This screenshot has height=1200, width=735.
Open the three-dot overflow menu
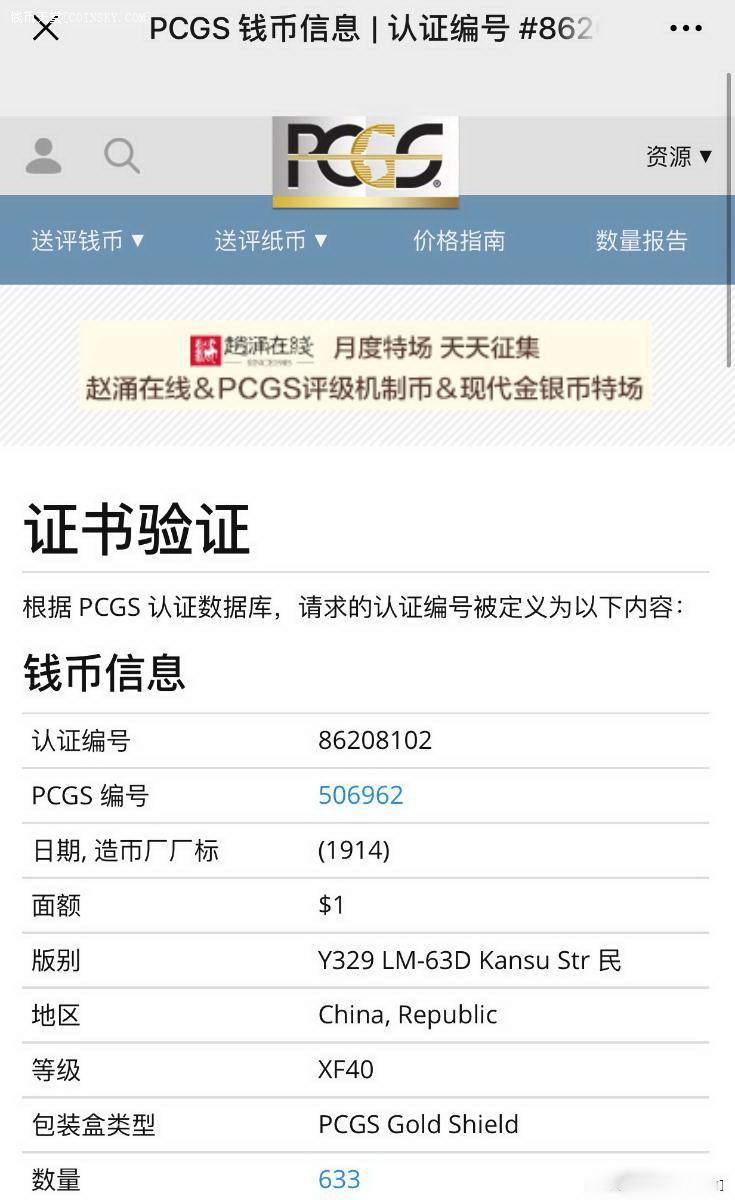click(685, 29)
